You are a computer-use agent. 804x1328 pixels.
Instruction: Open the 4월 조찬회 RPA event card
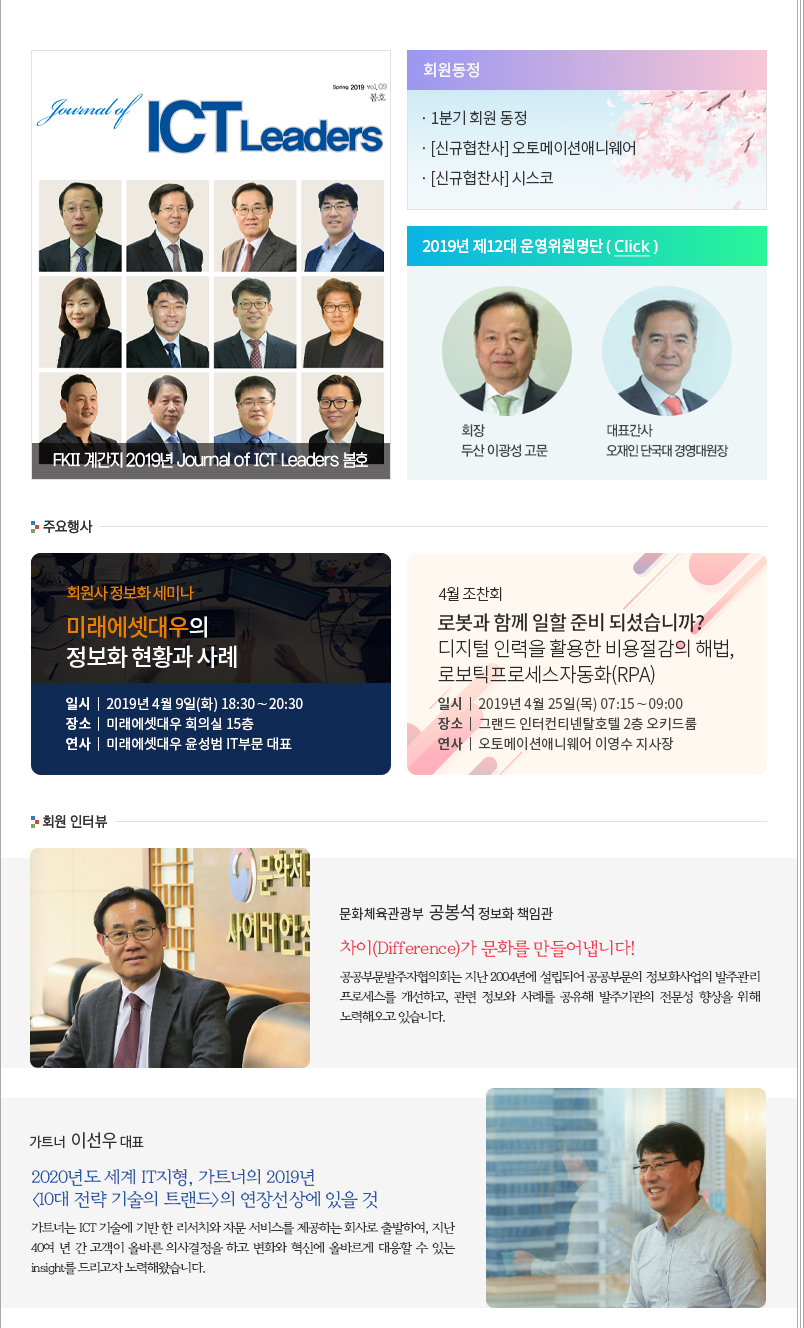587,664
